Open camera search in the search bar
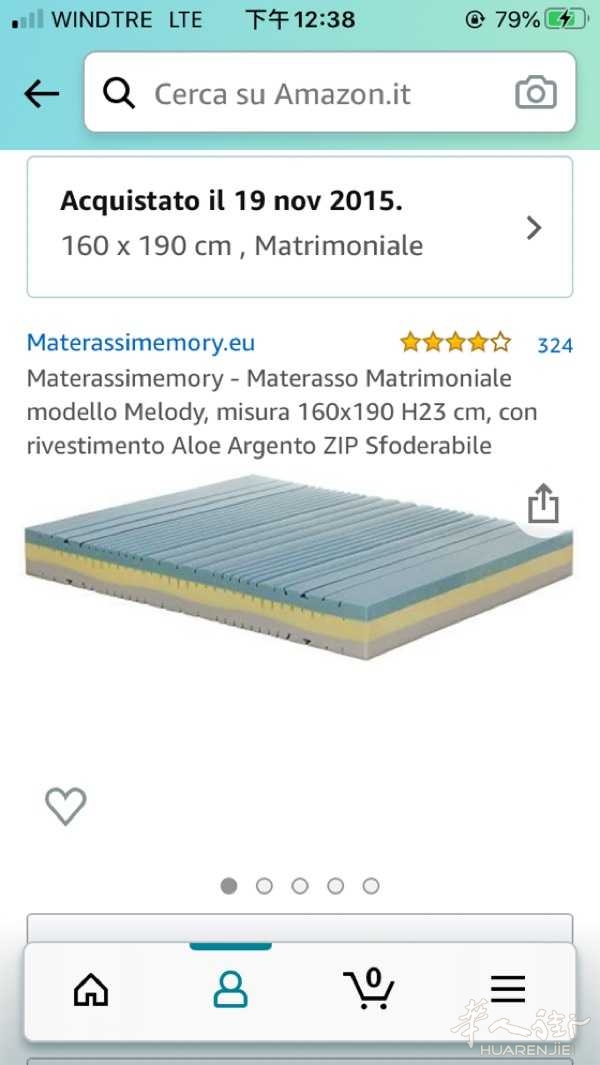The image size is (600, 1065). pyautogui.click(x=535, y=93)
